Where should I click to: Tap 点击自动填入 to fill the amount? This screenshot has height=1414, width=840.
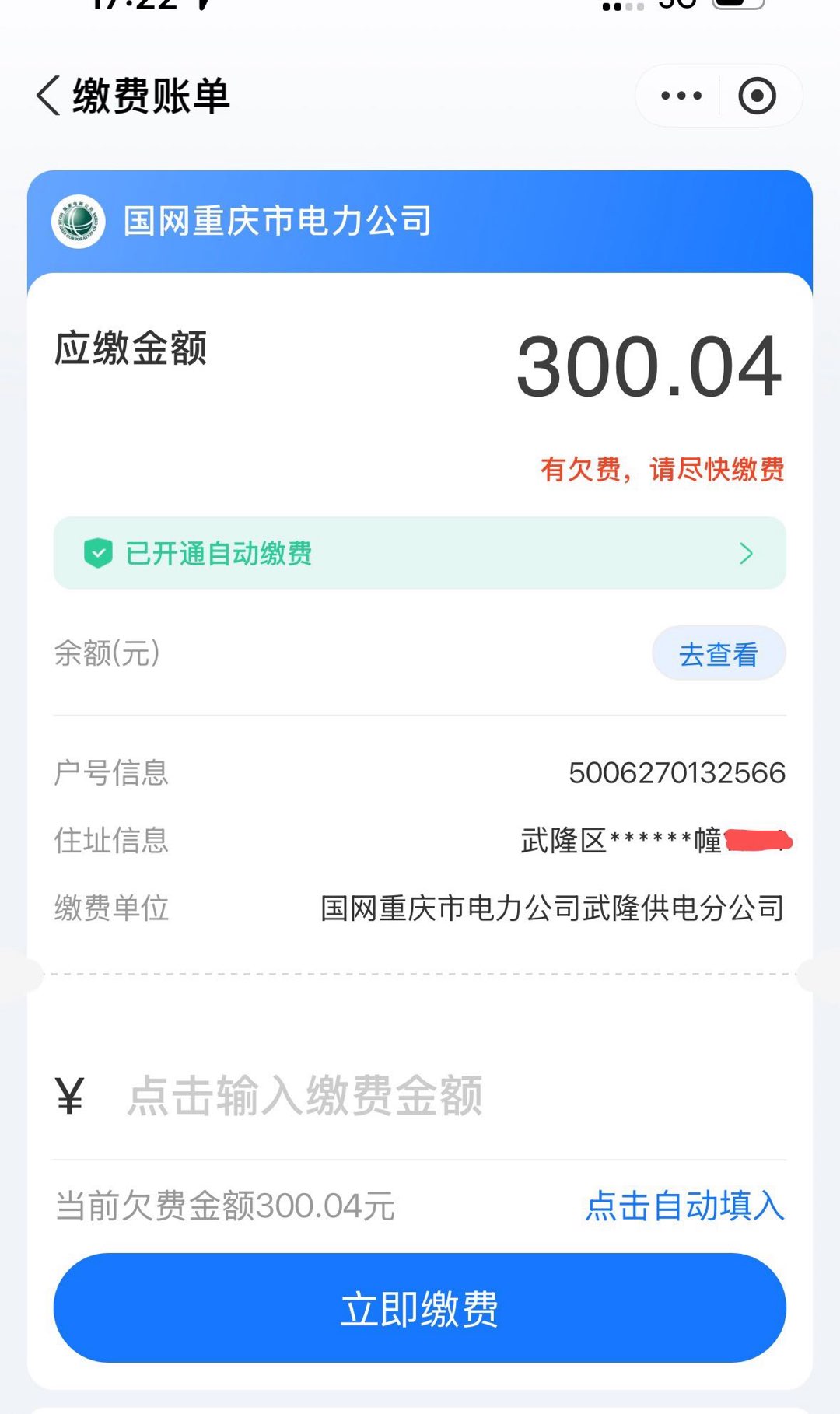(x=684, y=1206)
